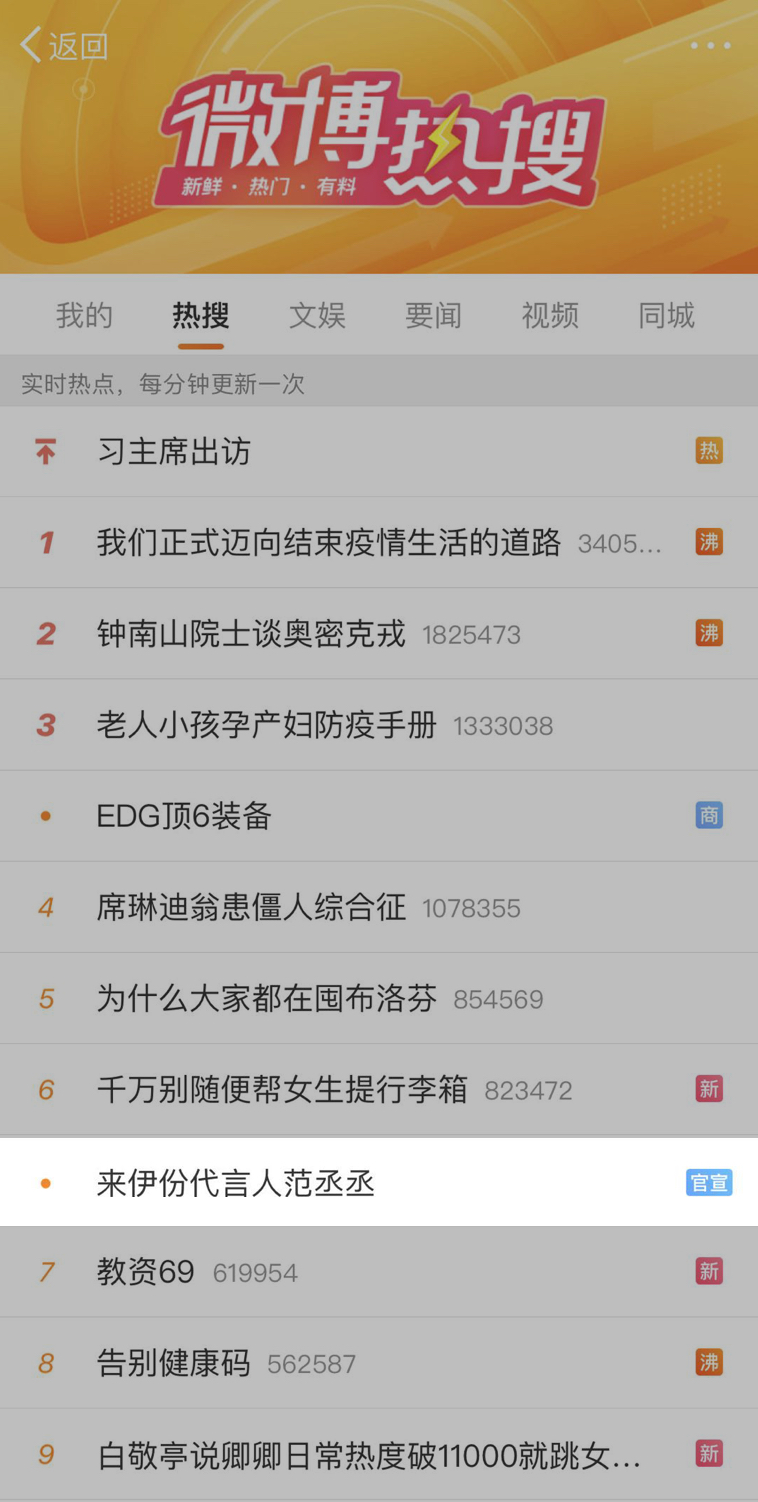This screenshot has height=1502, width=758.
Task: Tap the 商 badge on EDG顶6装备 entry
Action: coord(709,815)
